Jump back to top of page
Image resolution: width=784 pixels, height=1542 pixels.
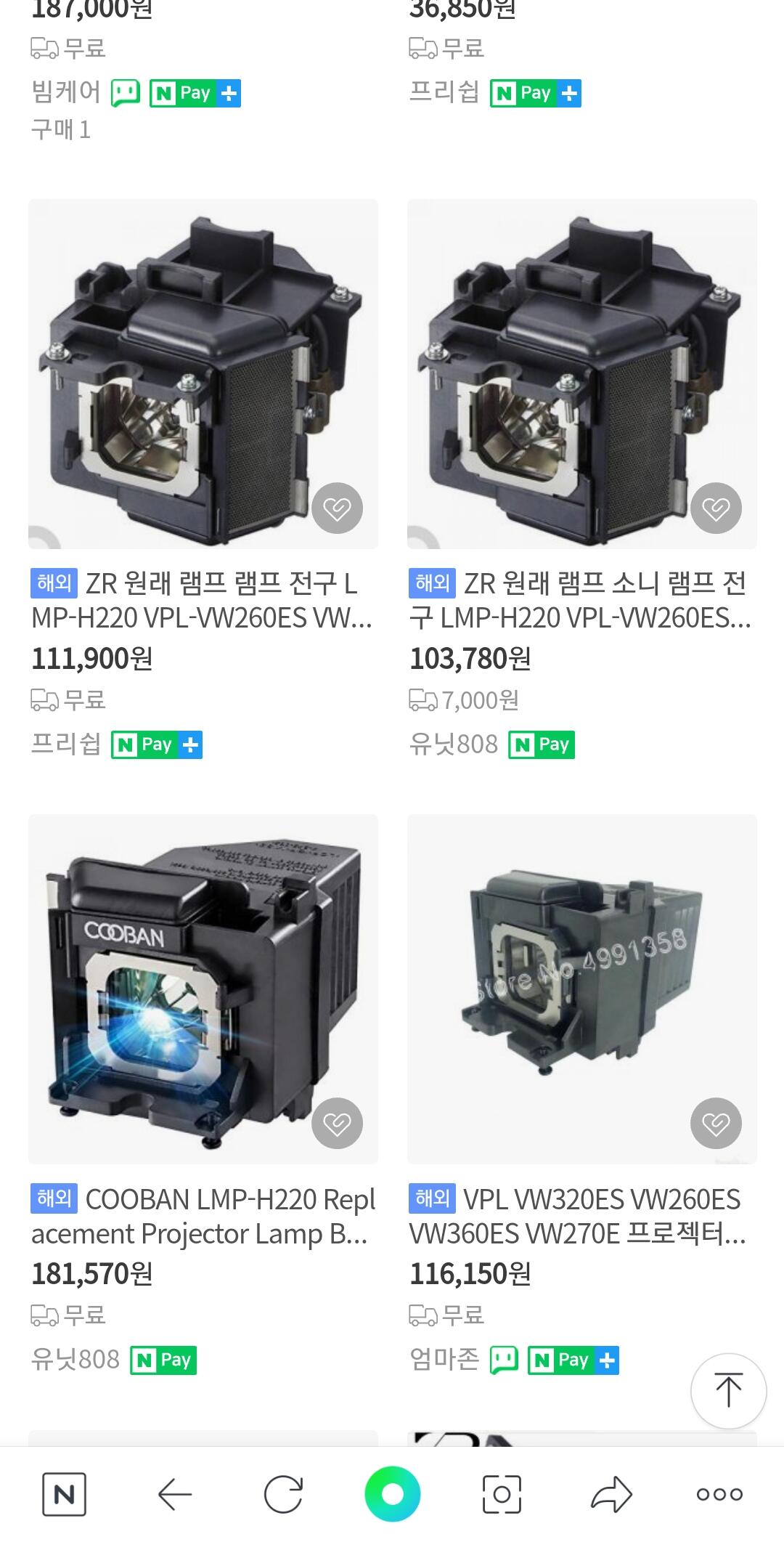click(x=728, y=1391)
